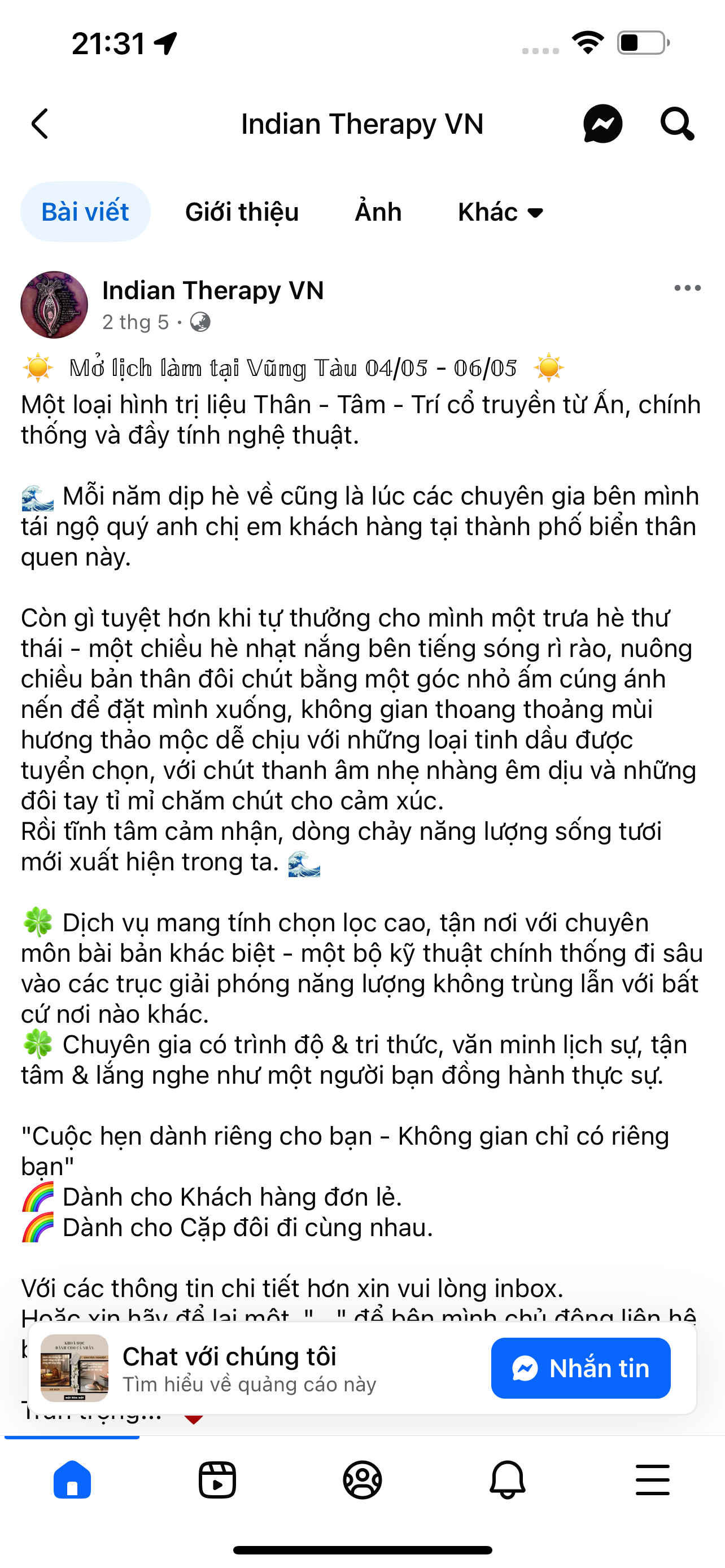Open the Reels video tab
This screenshot has height=1568, width=725.
217,1479
